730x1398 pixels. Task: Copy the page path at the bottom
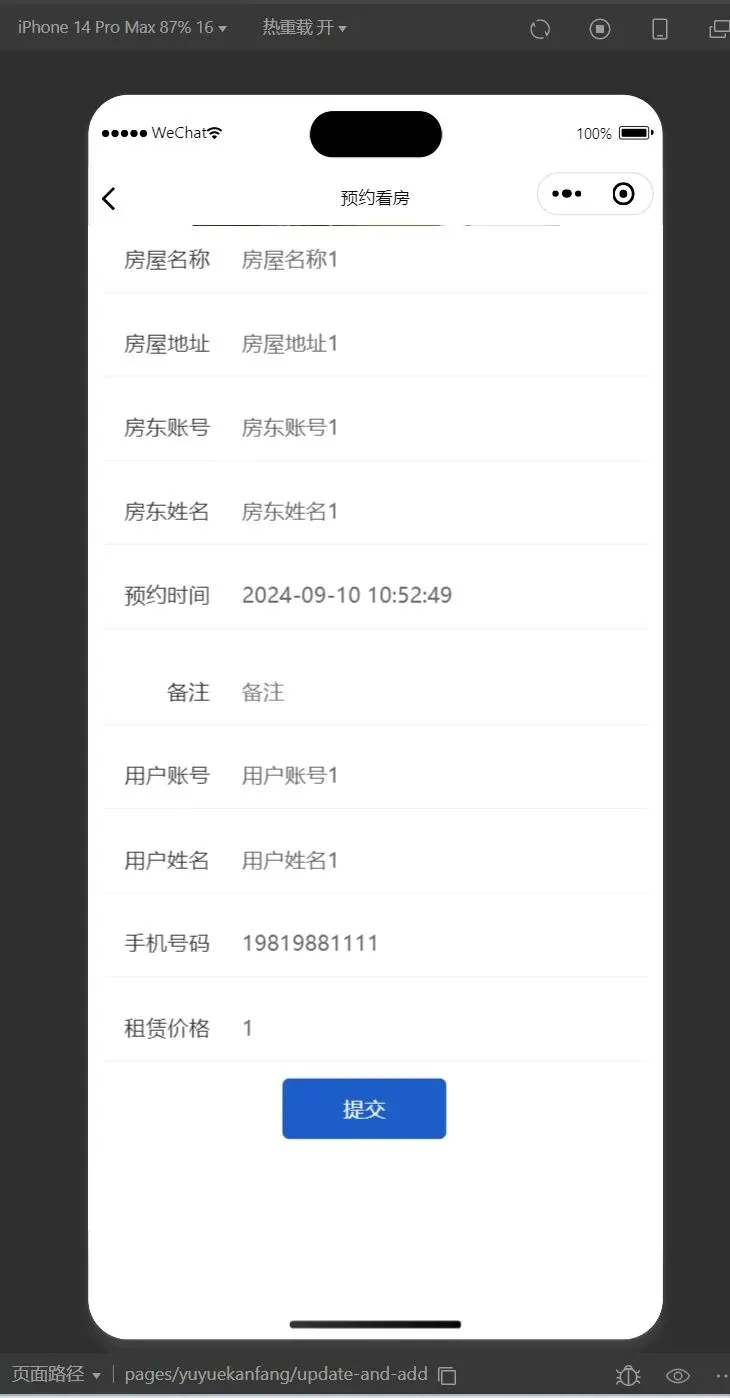pyautogui.click(x=448, y=1375)
